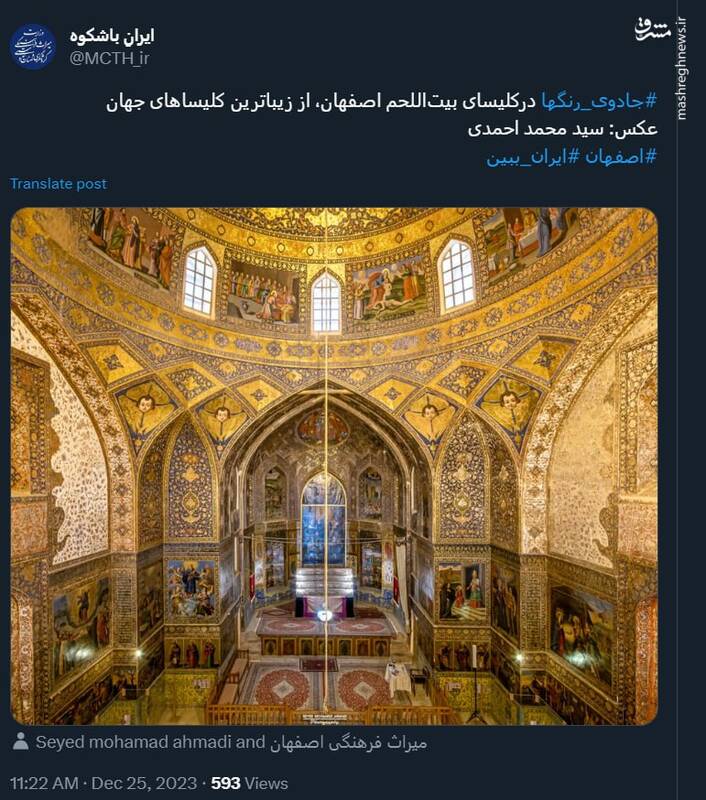
Task: Open the @MCTH_ir account handle
Action: coord(108,58)
